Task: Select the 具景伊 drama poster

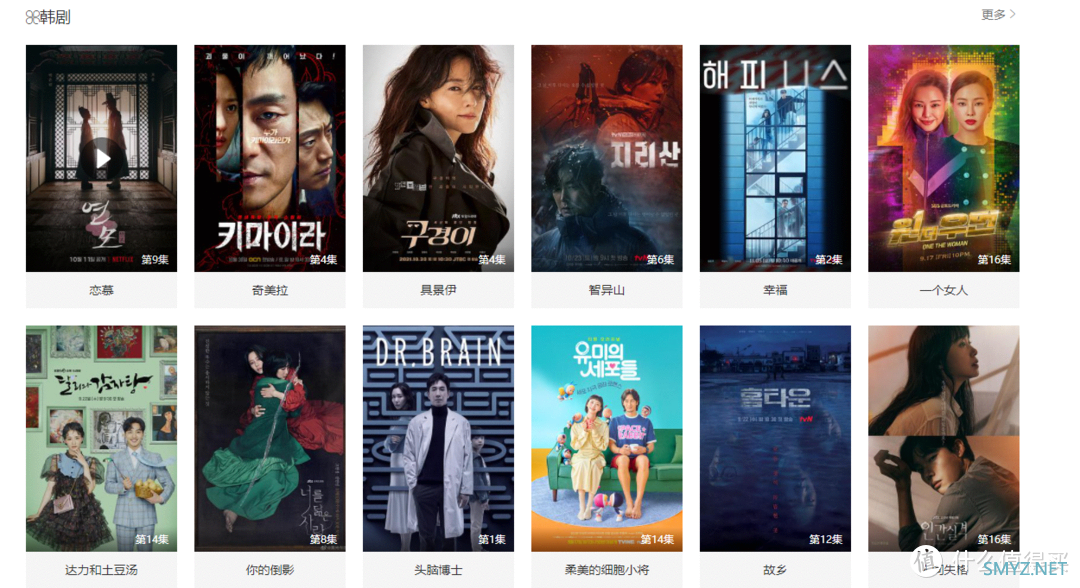Action: pyautogui.click(x=438, y=158)
